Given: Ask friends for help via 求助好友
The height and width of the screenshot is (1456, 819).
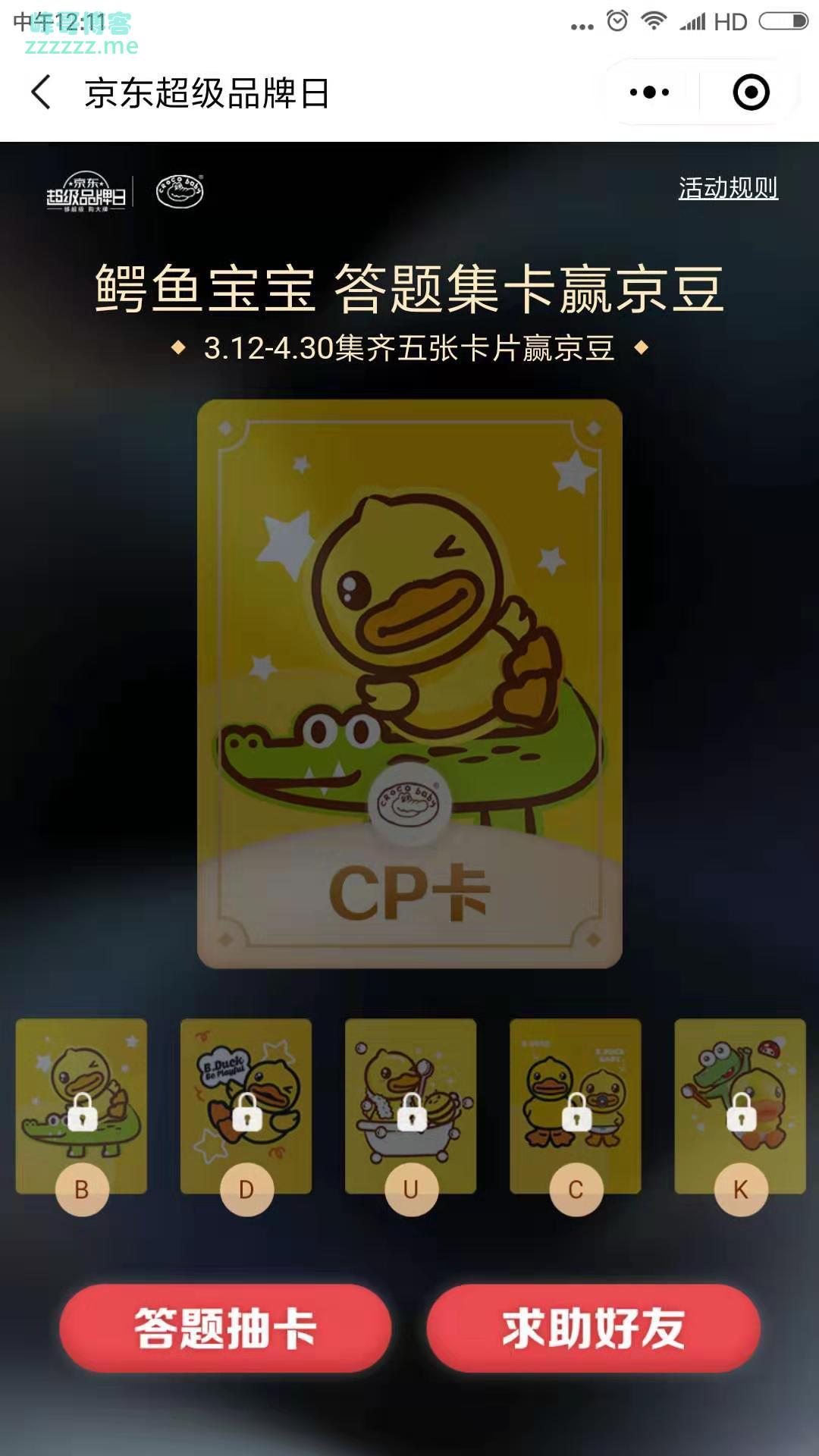Looking at the screenshot, I should click(593, 1328).
